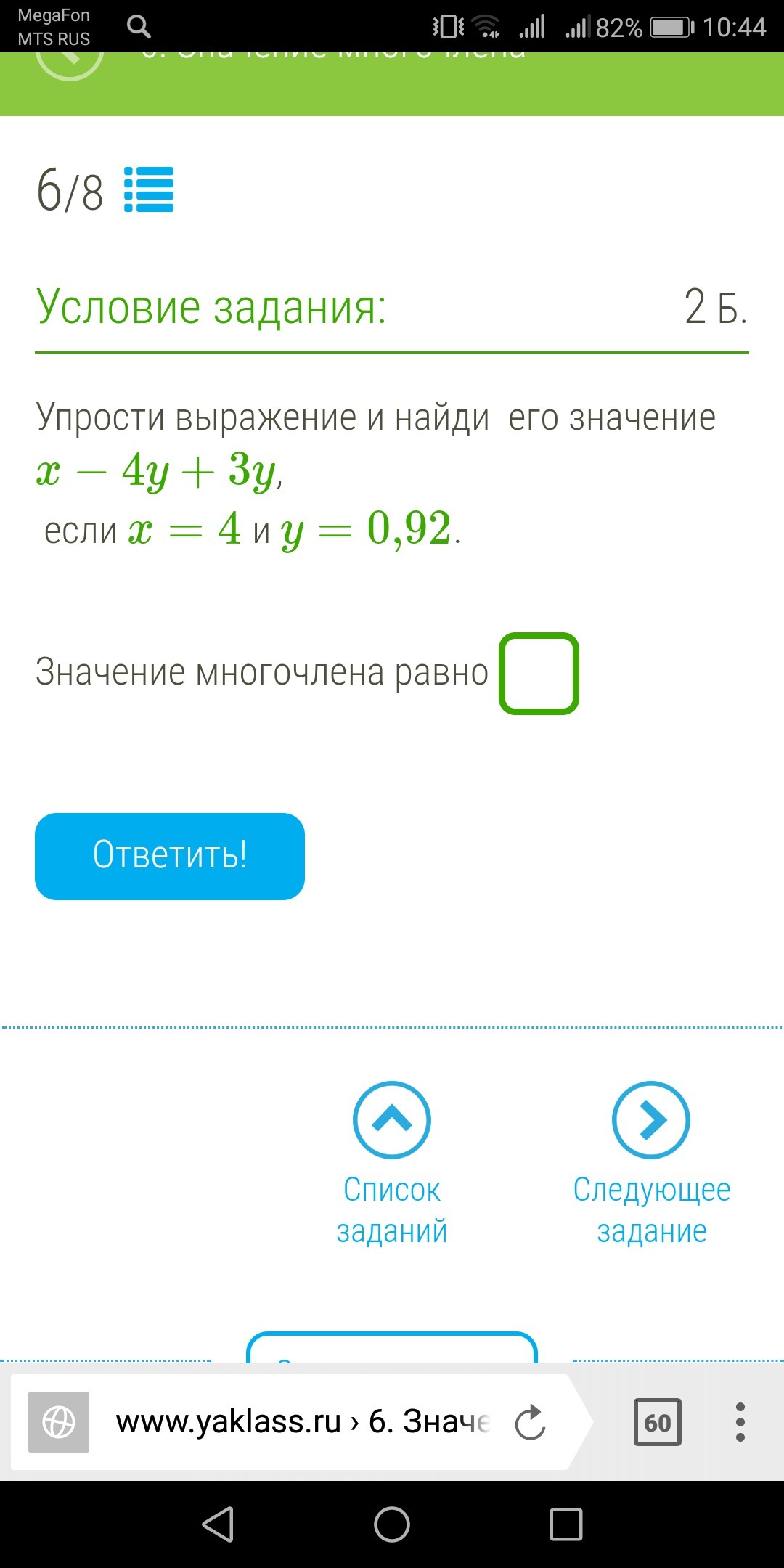
Task: Go to the home screen
Action: pyautogui.click(x=392, y=1524)
